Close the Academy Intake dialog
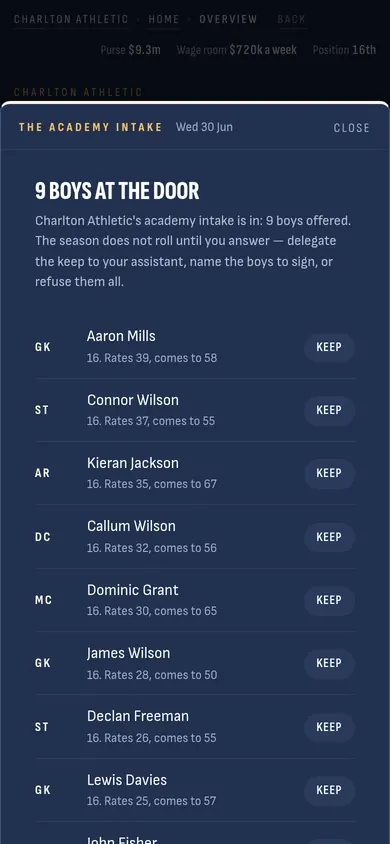Image resolution: width=390 pixels, height=844 pixels. (351, 128)
